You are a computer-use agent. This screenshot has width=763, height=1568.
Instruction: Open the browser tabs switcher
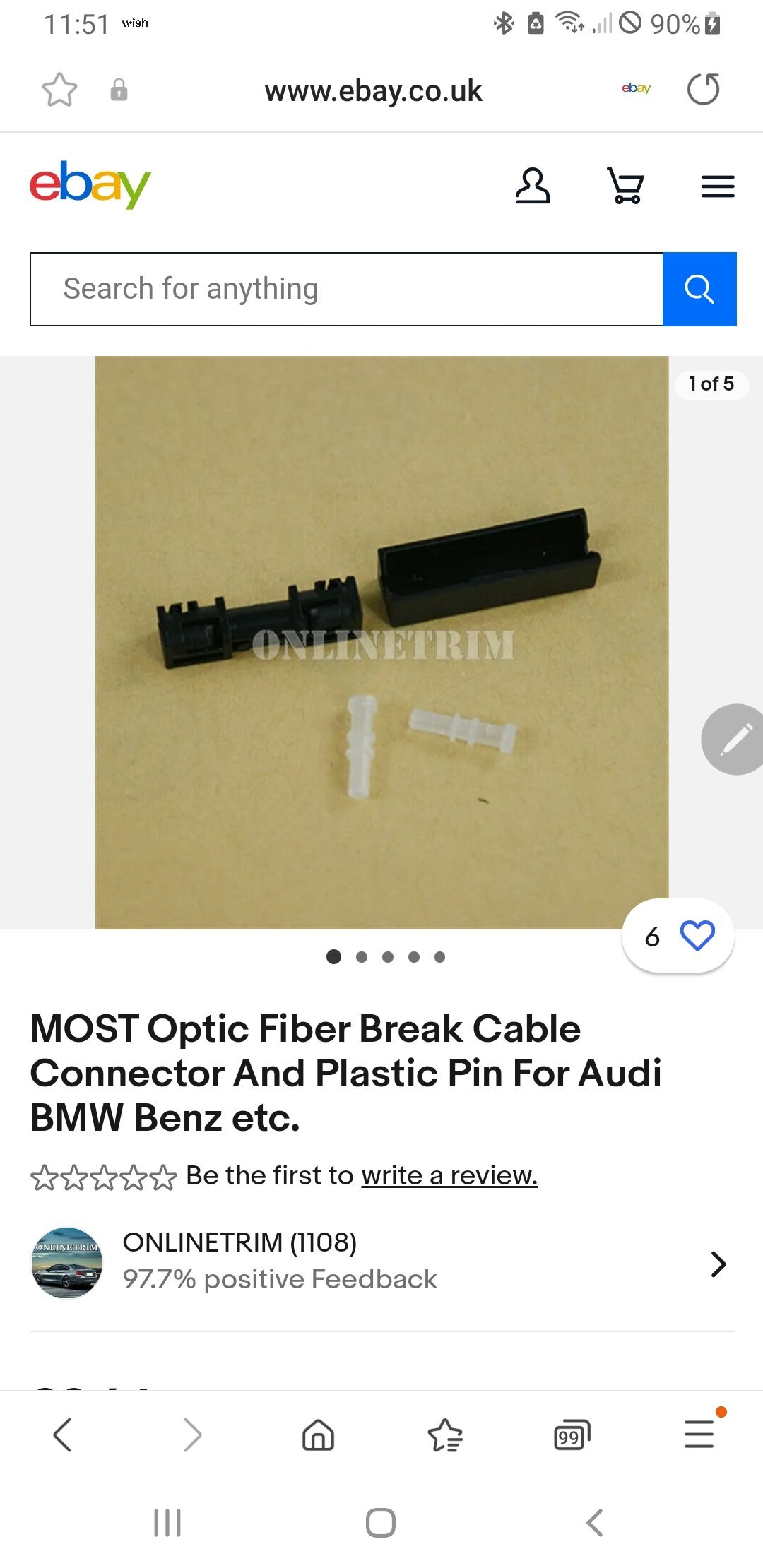[572, 1435]
